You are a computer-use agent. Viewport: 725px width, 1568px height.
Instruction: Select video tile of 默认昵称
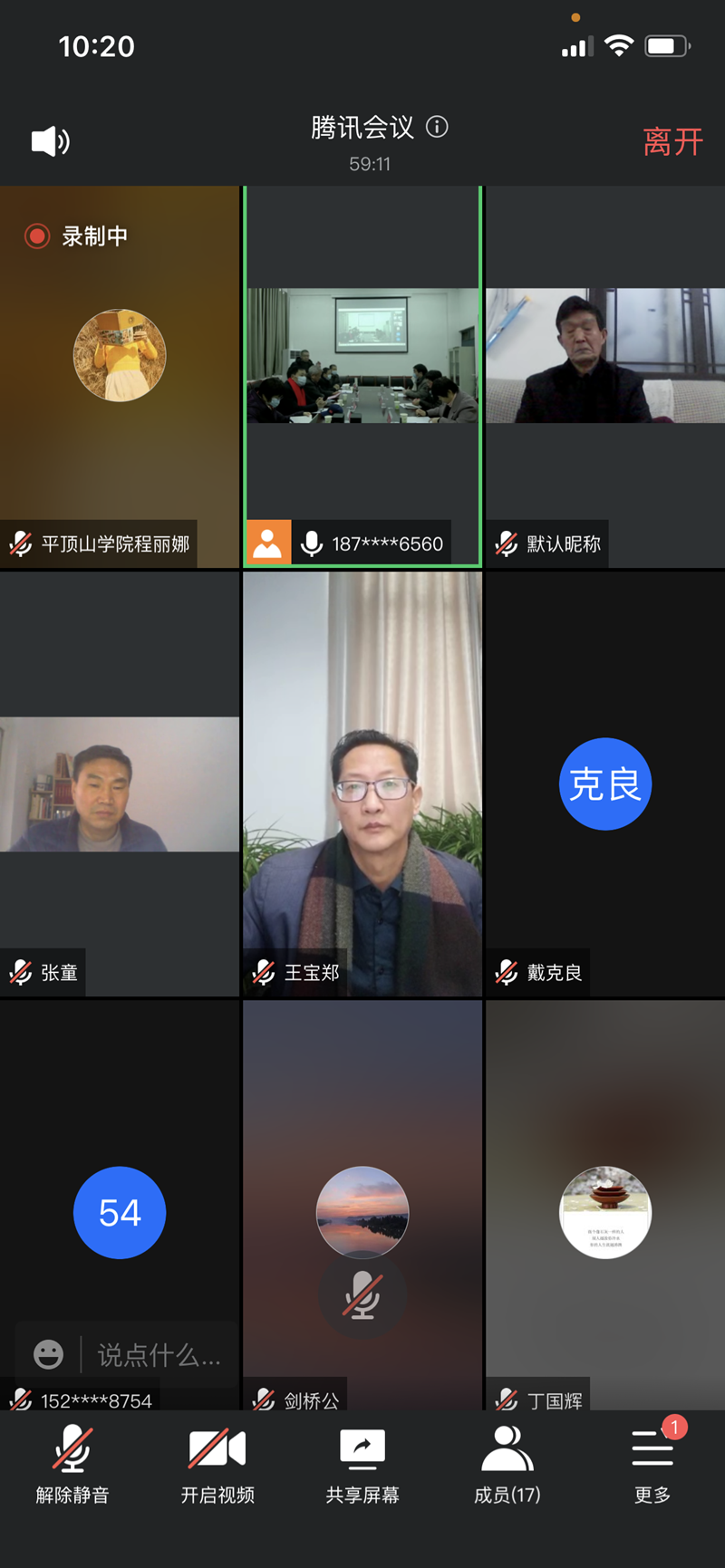[x=605, y=376]
